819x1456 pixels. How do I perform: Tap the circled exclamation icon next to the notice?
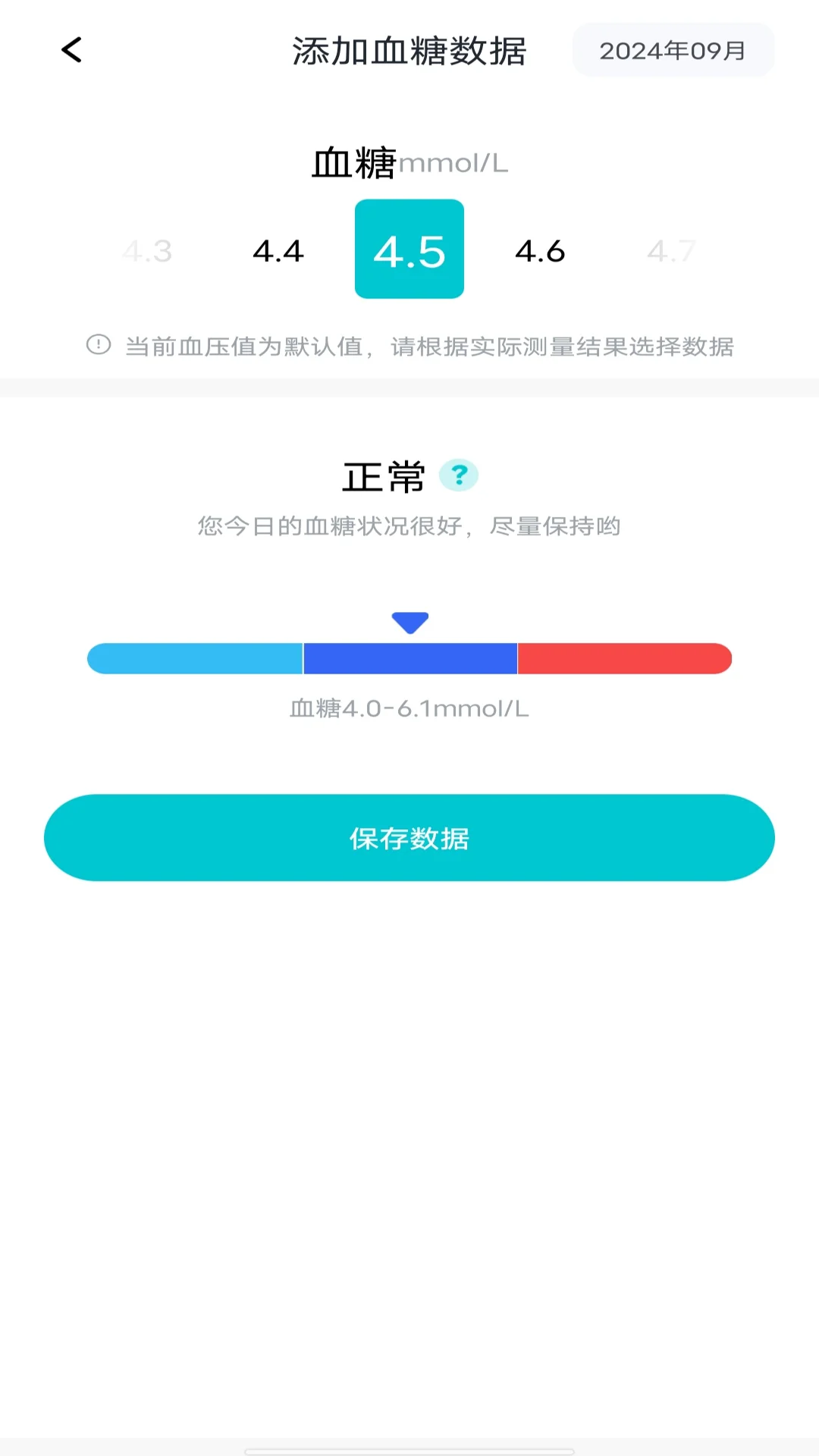(x=99, y=346)
